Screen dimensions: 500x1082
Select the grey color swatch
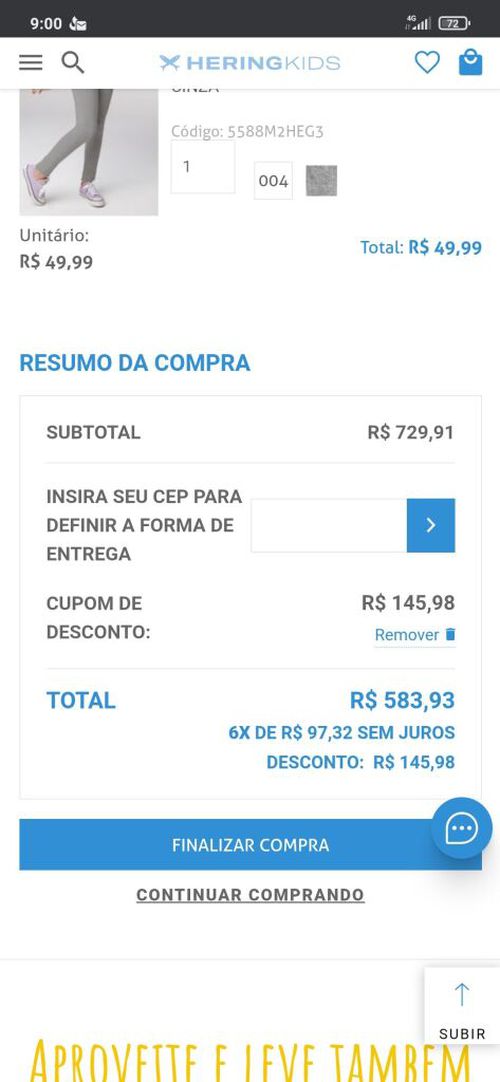tap(321, 181)
